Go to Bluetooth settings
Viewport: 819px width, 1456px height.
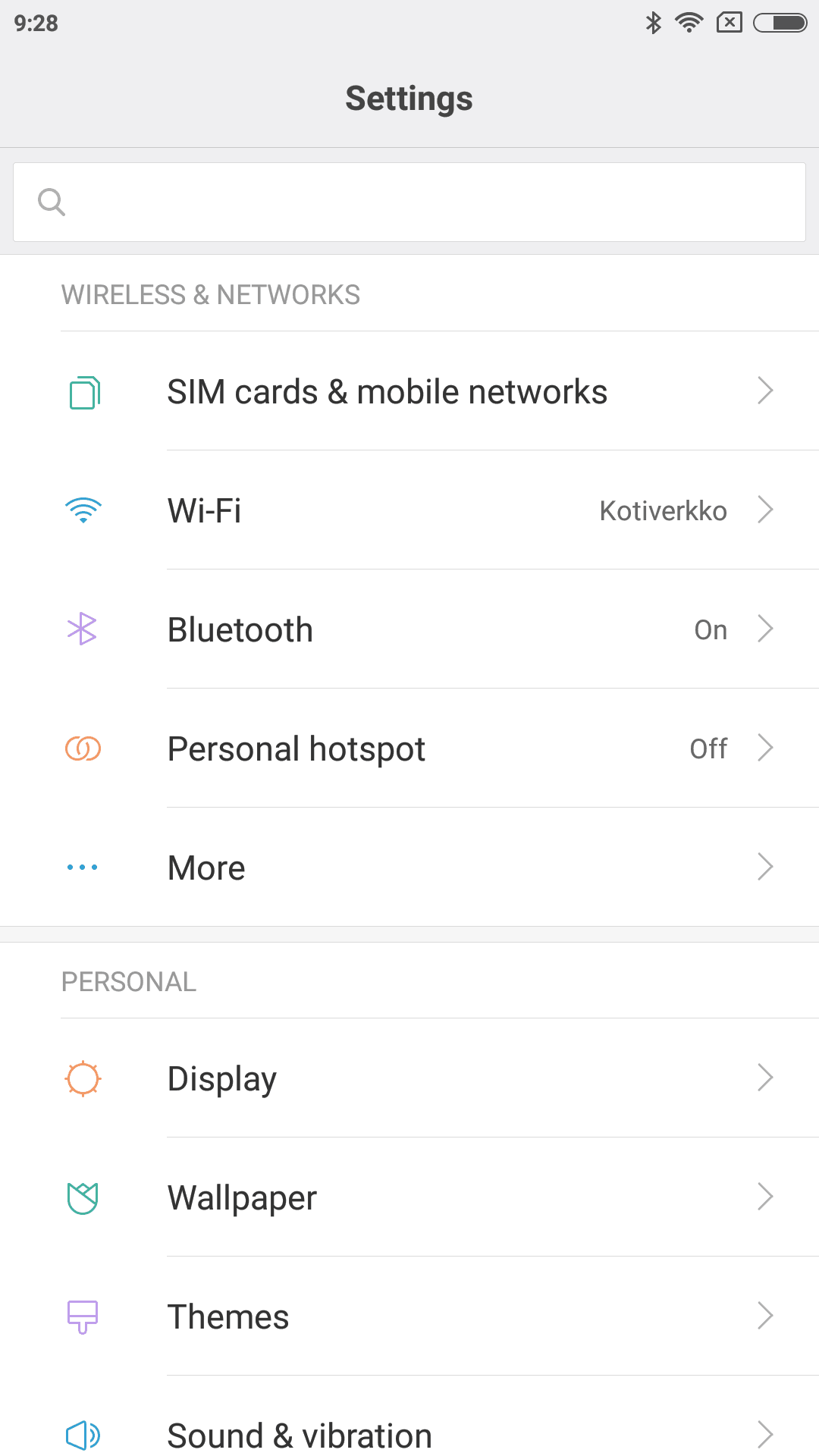click(x=409, y=629)
